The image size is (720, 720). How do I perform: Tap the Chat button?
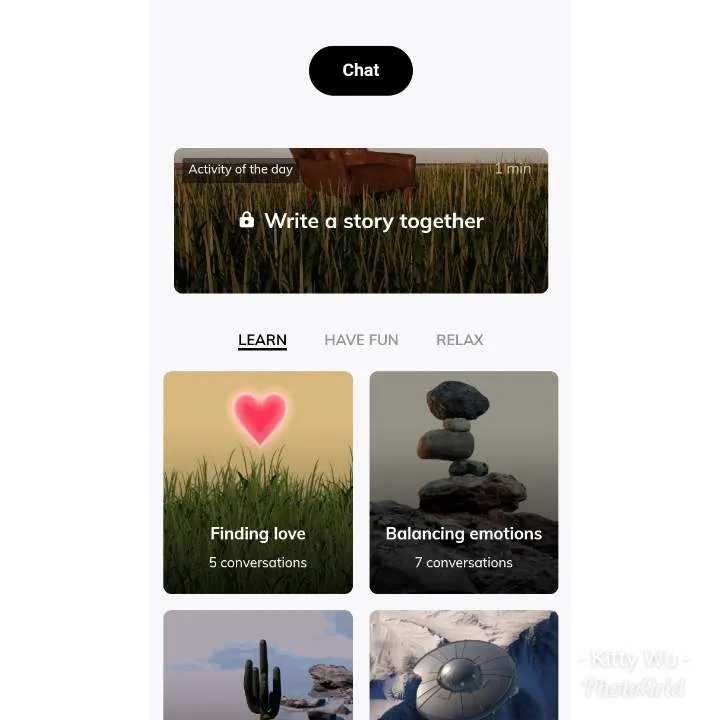(360, 71)
